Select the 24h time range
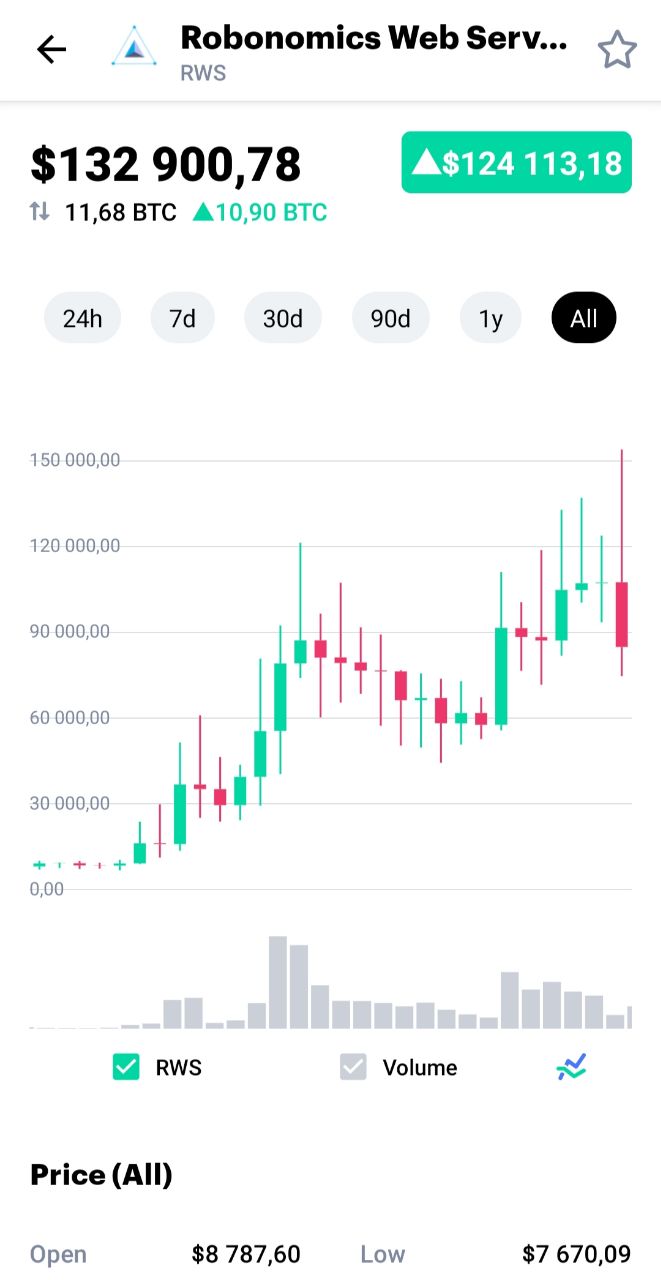The width and height of the screenshot is (661, 1280). click(x=82, y=319)
